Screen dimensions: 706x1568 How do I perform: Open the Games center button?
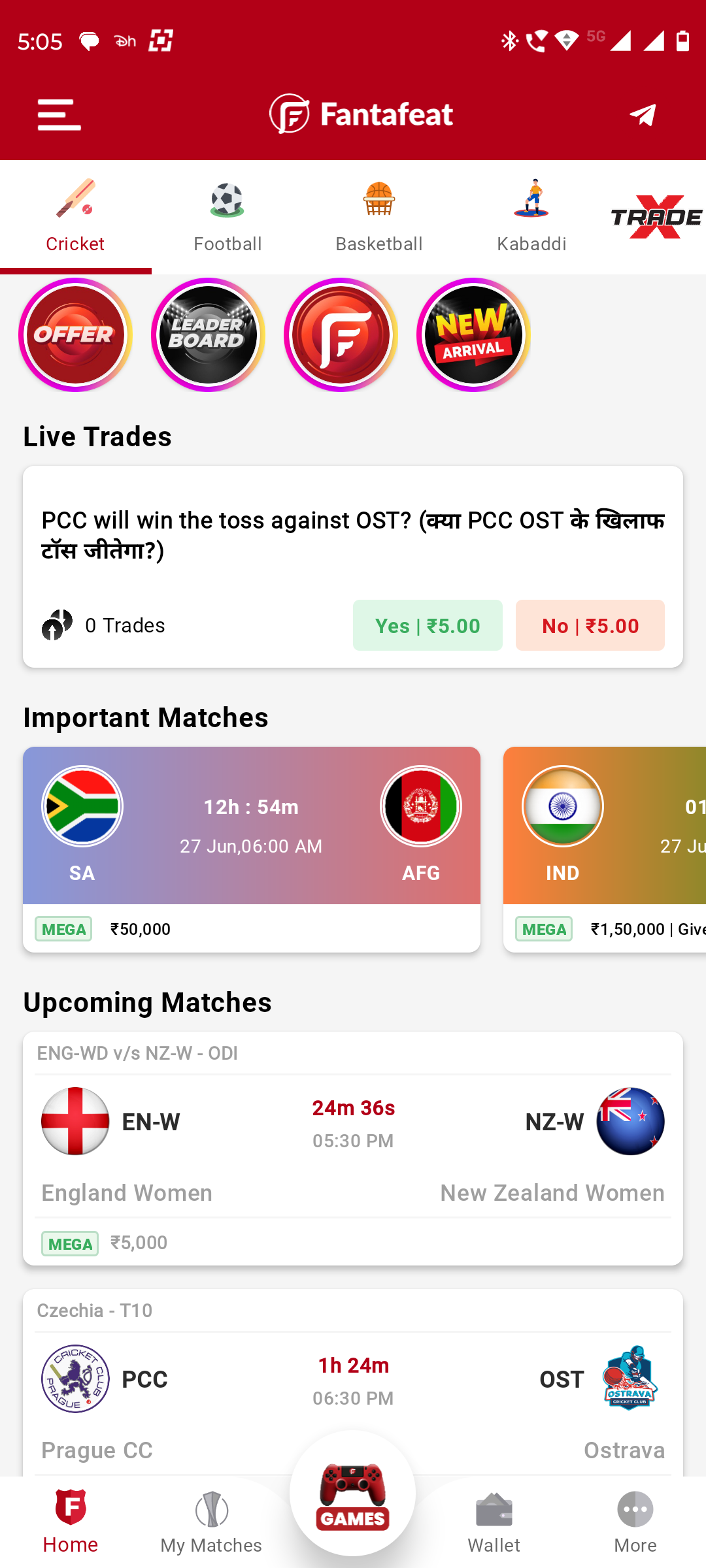click(353, 1496)
